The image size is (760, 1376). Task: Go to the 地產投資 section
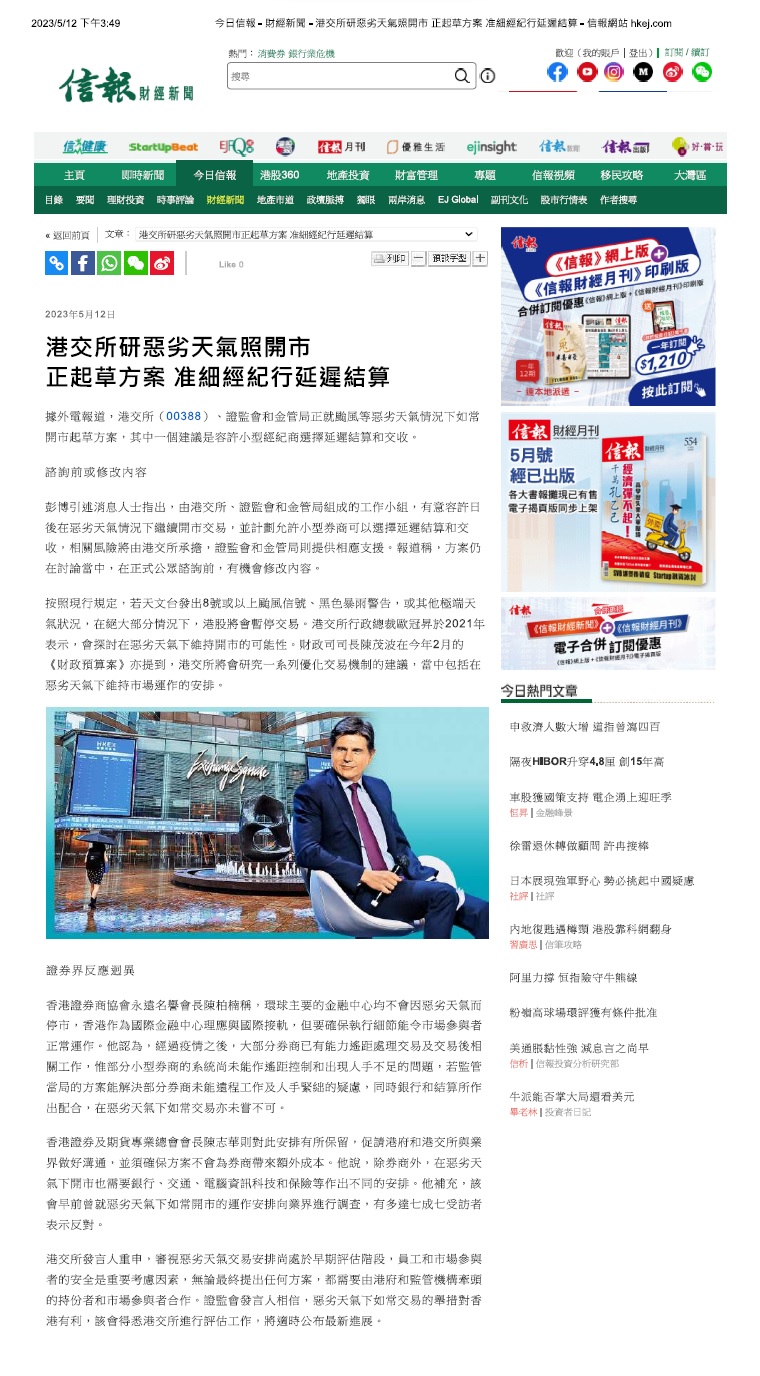[347, 175]
